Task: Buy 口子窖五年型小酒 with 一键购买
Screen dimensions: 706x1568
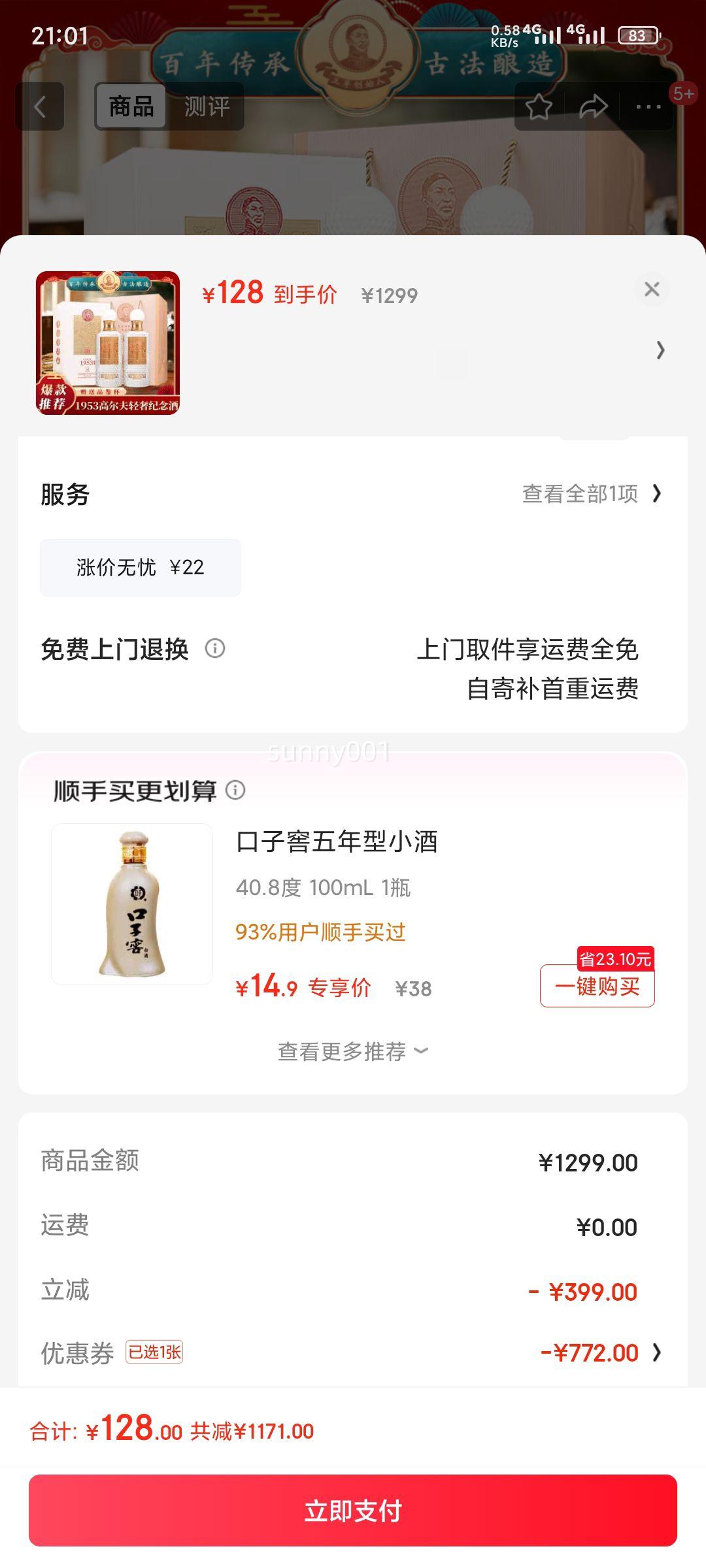Action: [x=597, y=986]
